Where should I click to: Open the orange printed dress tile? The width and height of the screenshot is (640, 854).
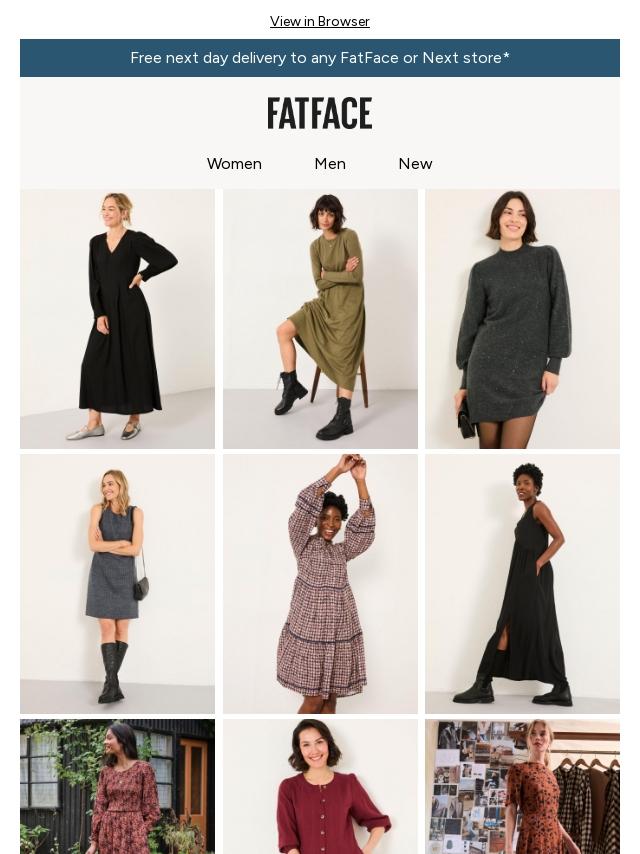[x=522, y=786]
